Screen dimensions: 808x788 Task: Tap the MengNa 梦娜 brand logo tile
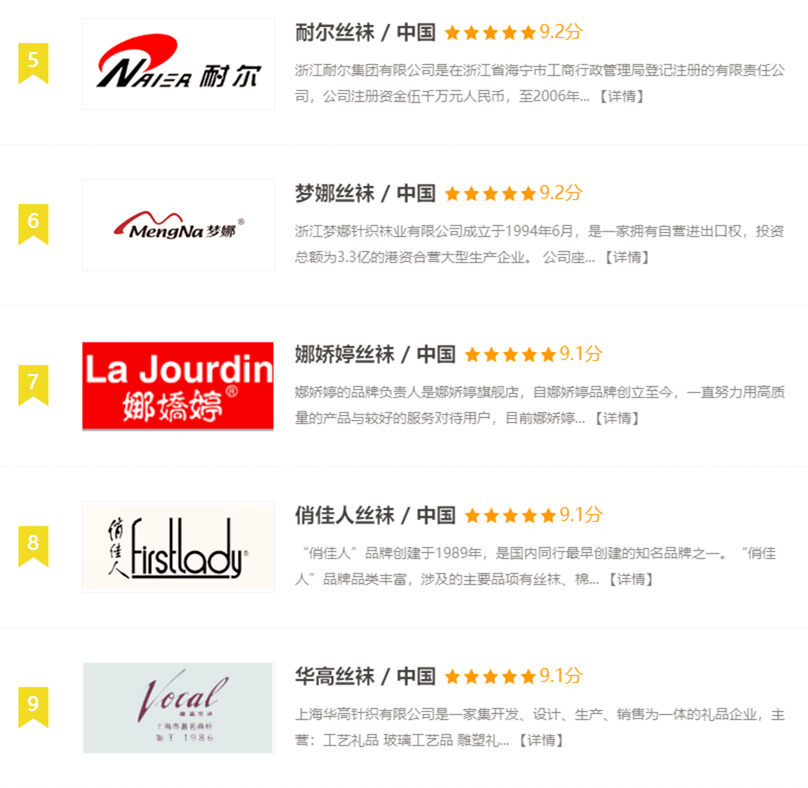pyautogui.click(x=178, y=225)
